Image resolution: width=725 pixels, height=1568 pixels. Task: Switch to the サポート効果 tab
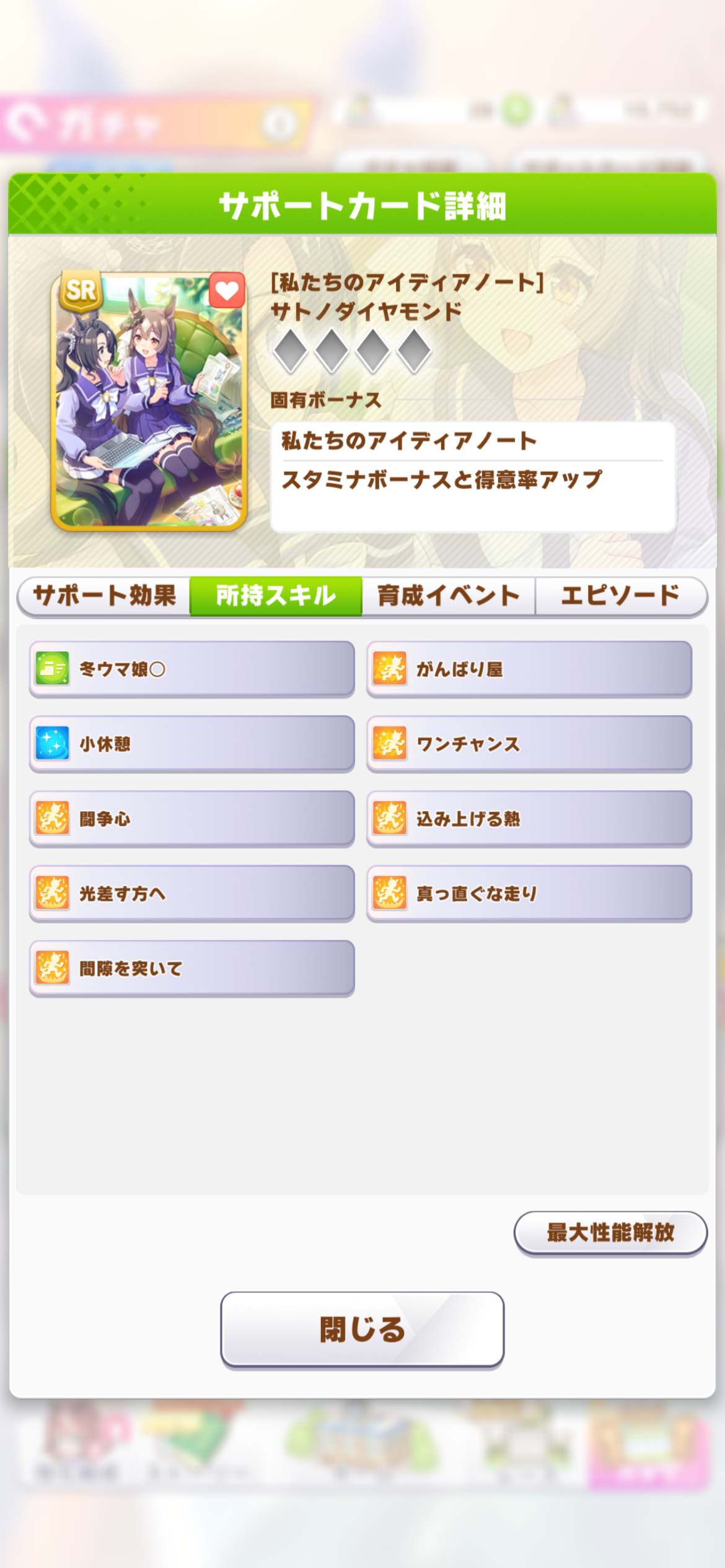[104, 596]
